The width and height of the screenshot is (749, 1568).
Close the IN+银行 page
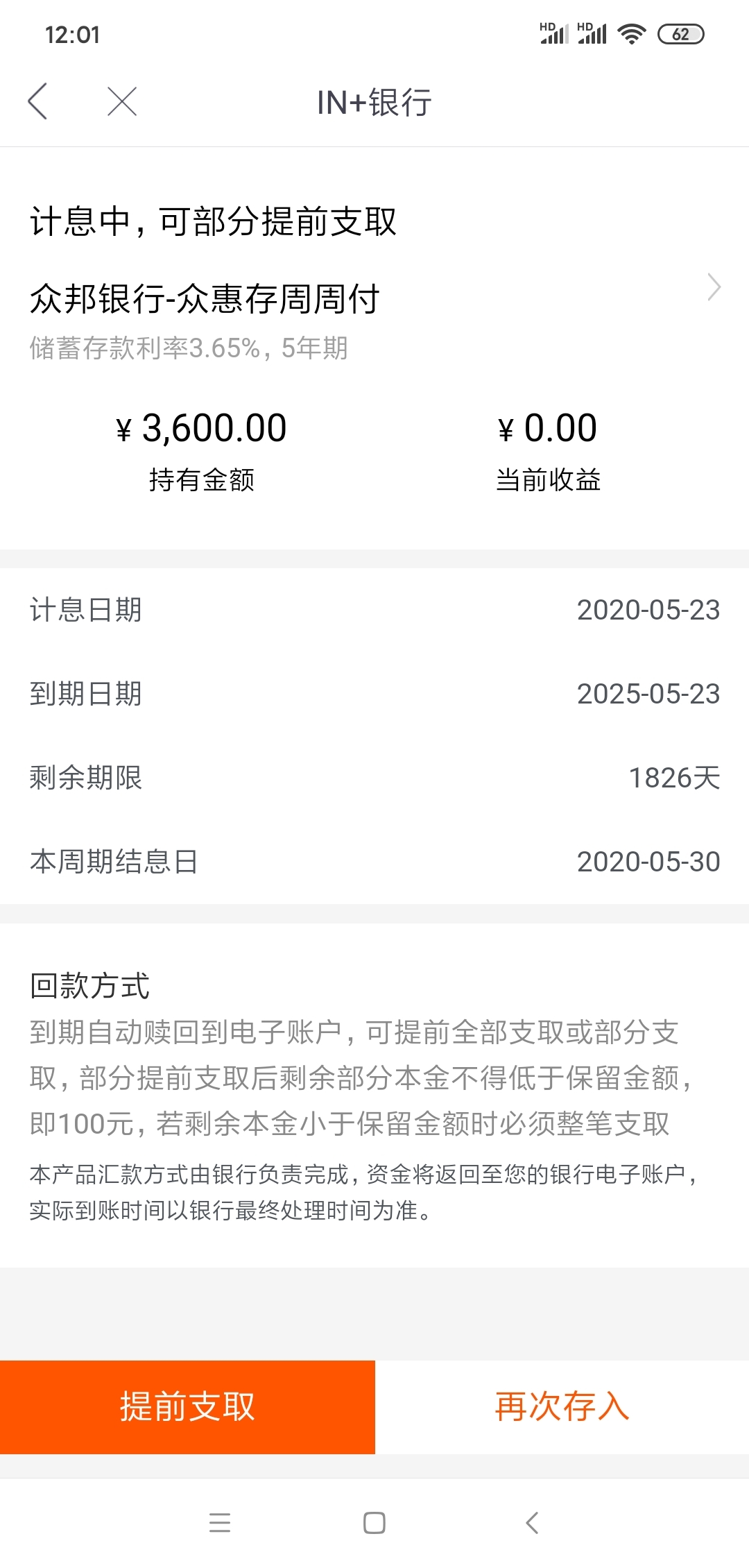click(x=122, y=102)
